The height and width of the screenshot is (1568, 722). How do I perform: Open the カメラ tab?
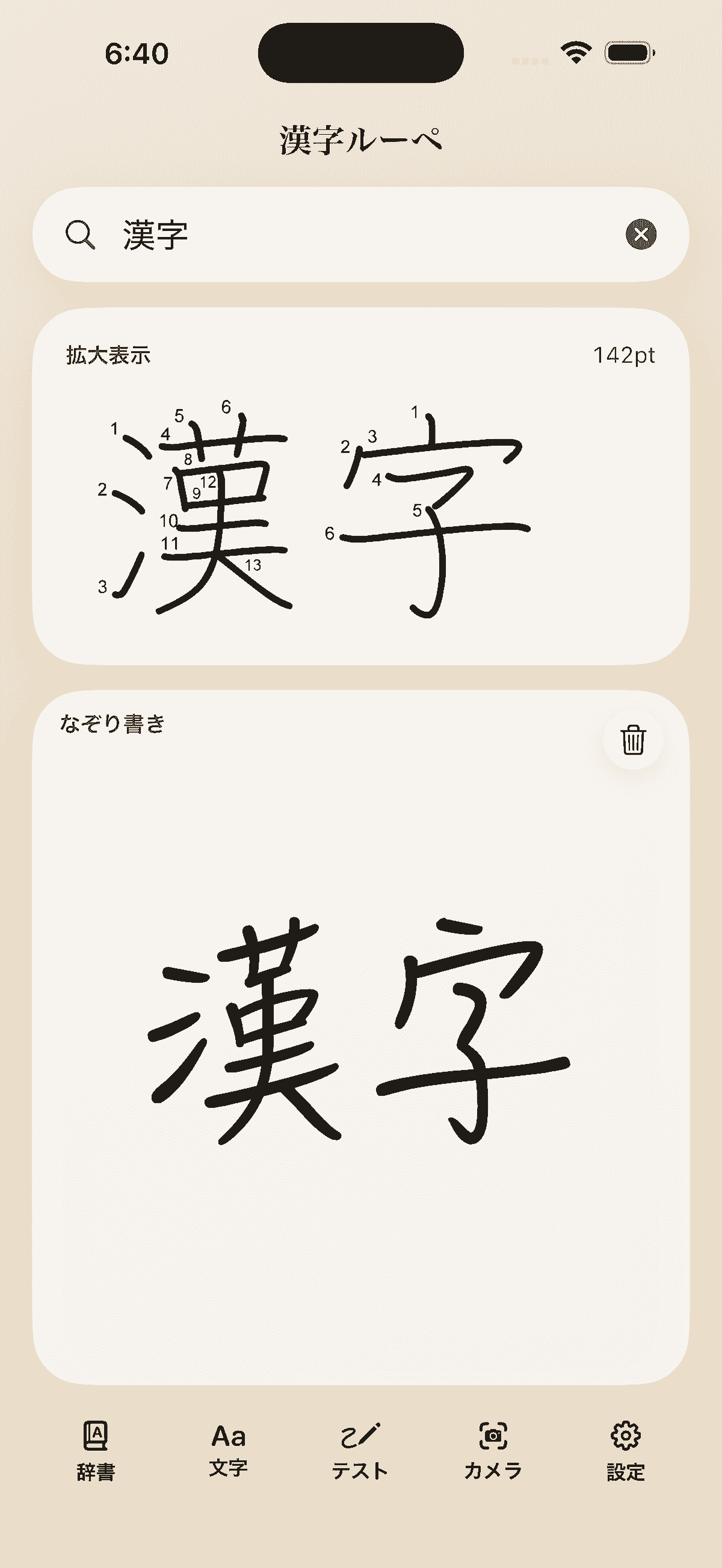(493, 1451)
